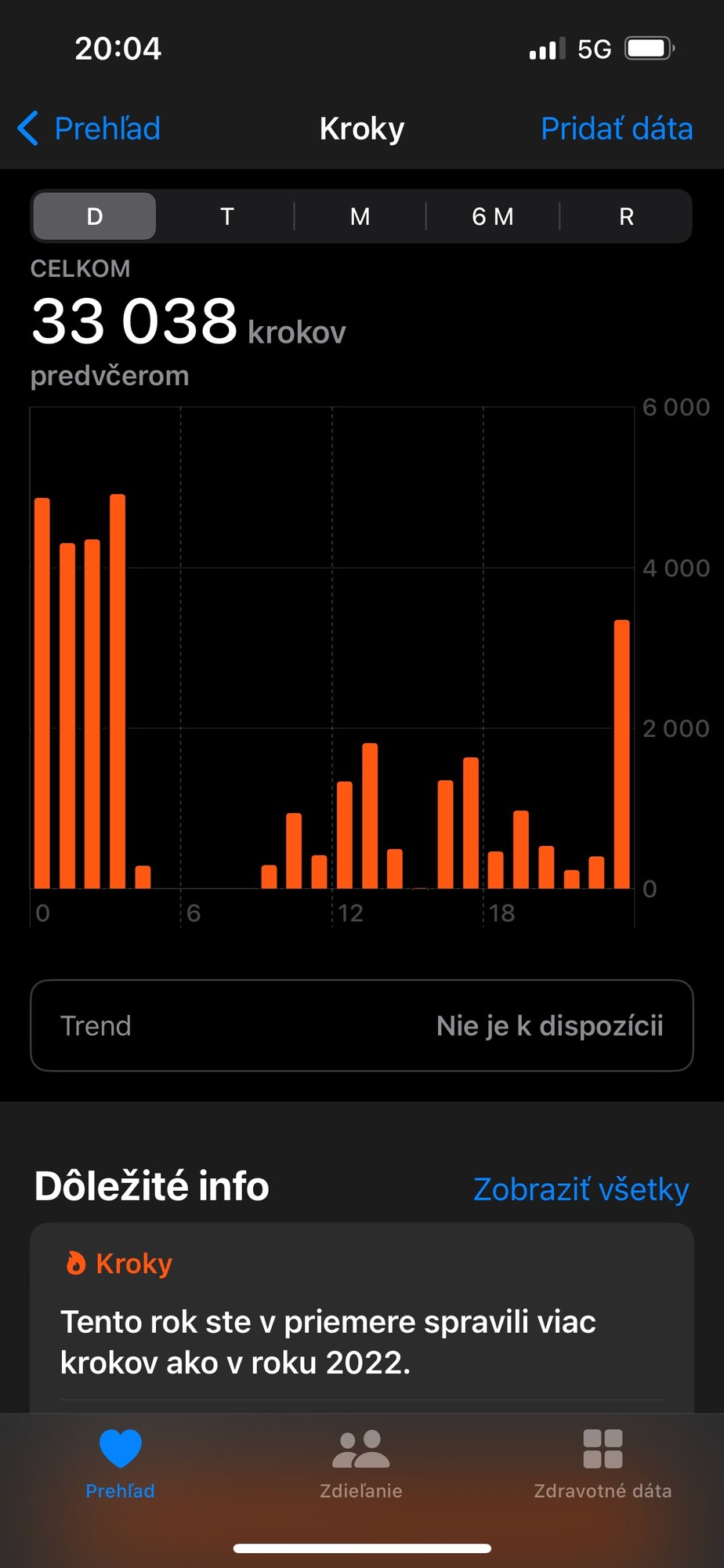This screenshot has height=1568, width=724.
Task: Switch to the Zdieľanie tab
Action: (x=361, y=1463)
